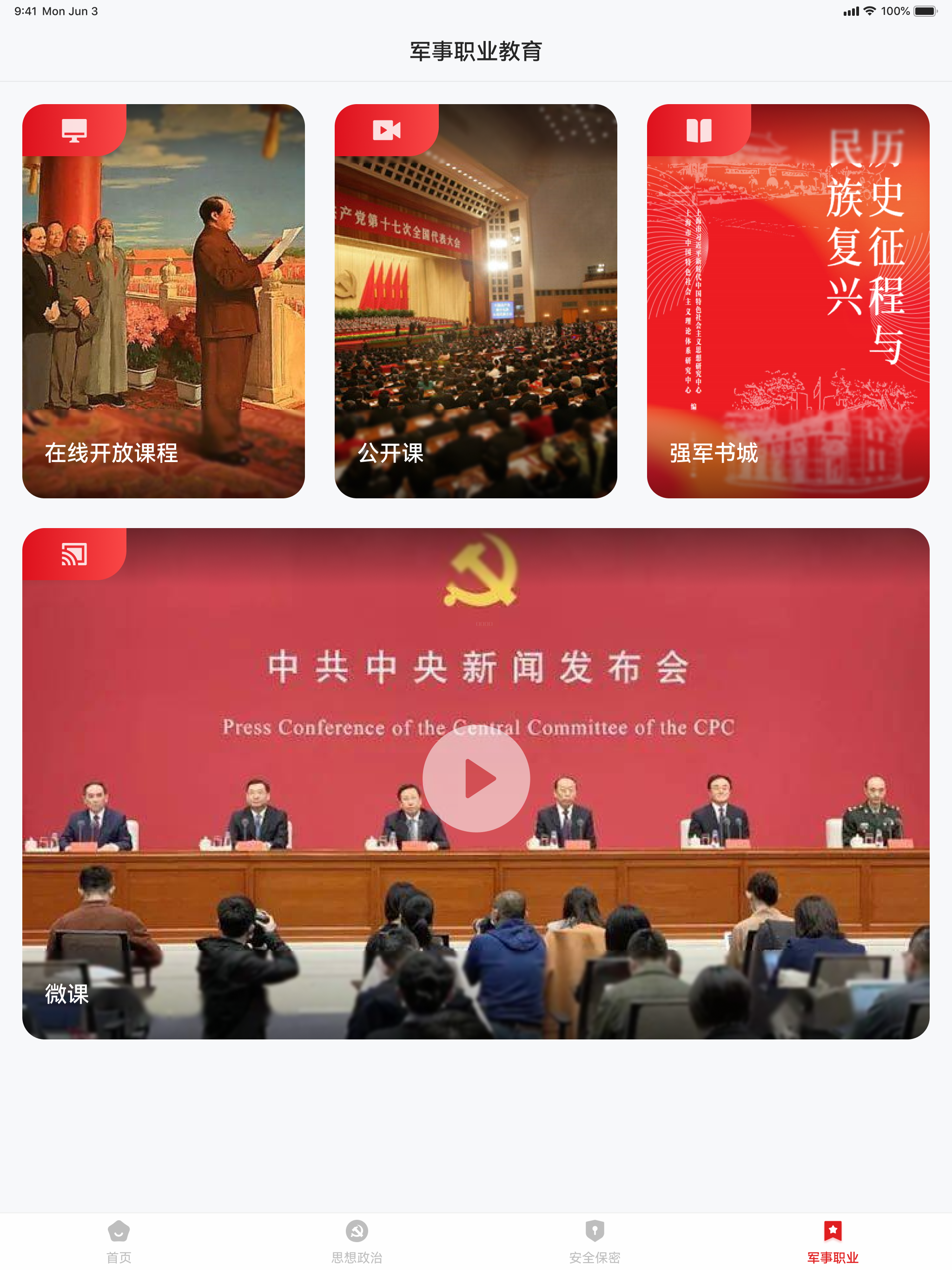Open the 强军书城 card
Viewport: 952px width, 1270px height.
788,301
